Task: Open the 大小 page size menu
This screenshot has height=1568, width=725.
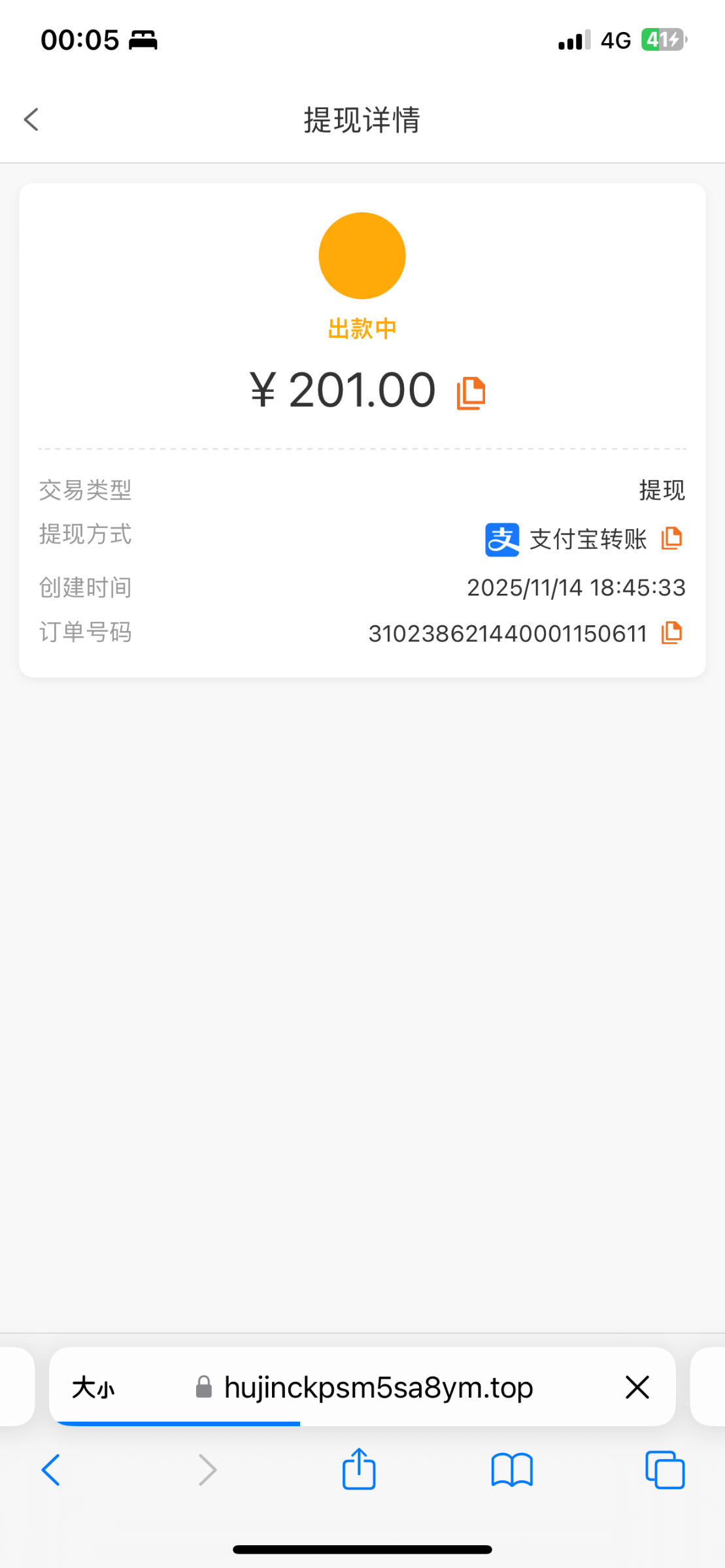Action: 93,1387
